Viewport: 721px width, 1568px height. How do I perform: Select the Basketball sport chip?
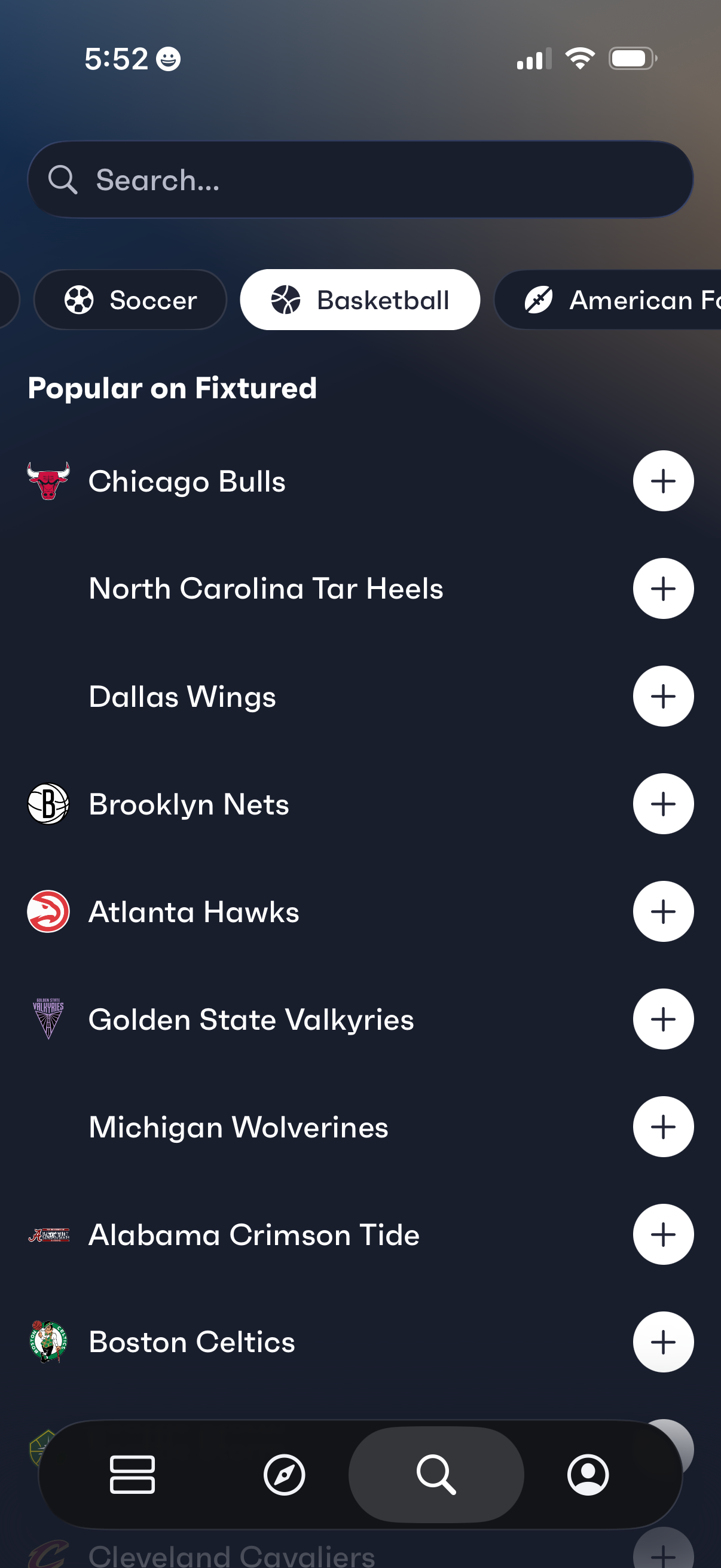point(359,300)
